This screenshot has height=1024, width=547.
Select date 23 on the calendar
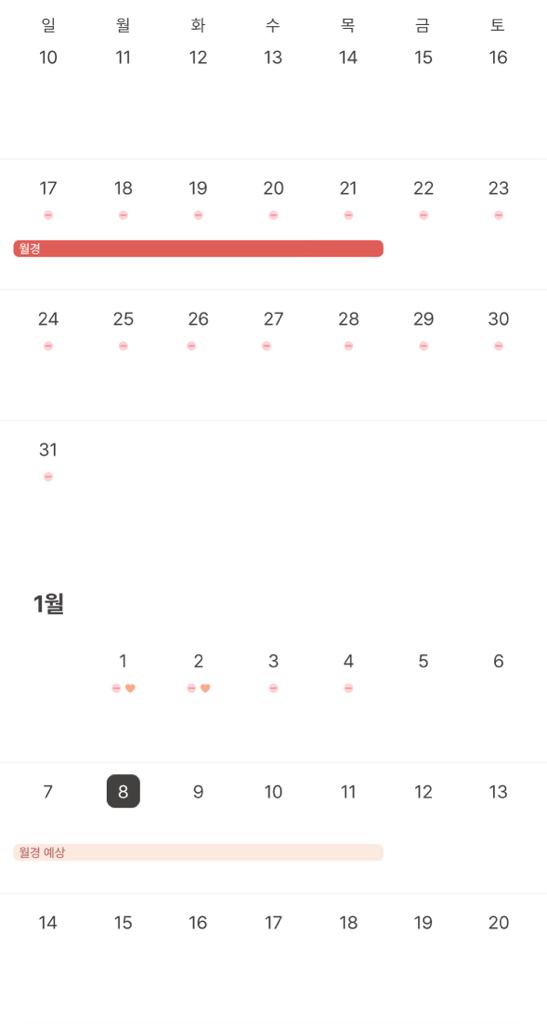(x=499, y=189)
